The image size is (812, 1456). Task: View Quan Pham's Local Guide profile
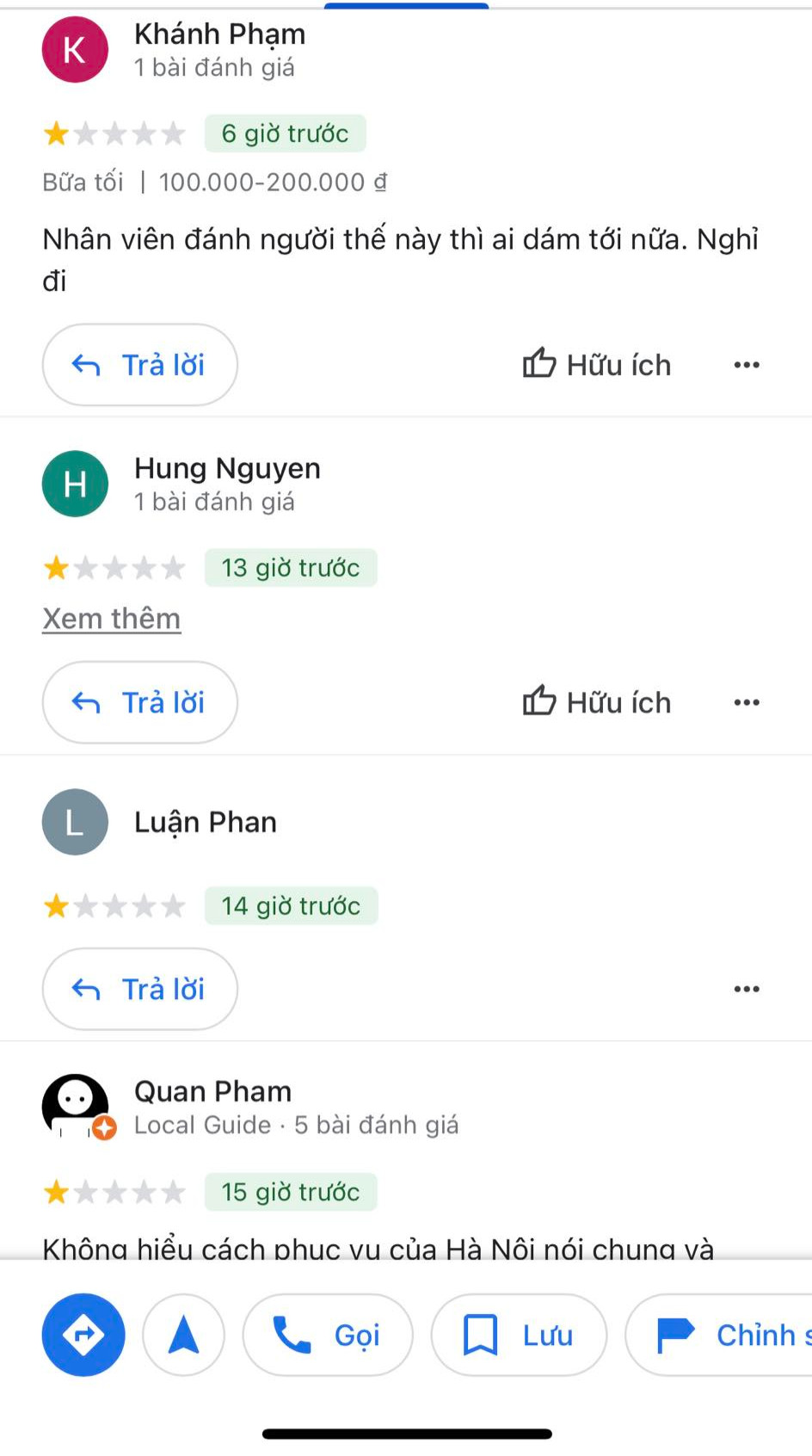pos(212,1092)
